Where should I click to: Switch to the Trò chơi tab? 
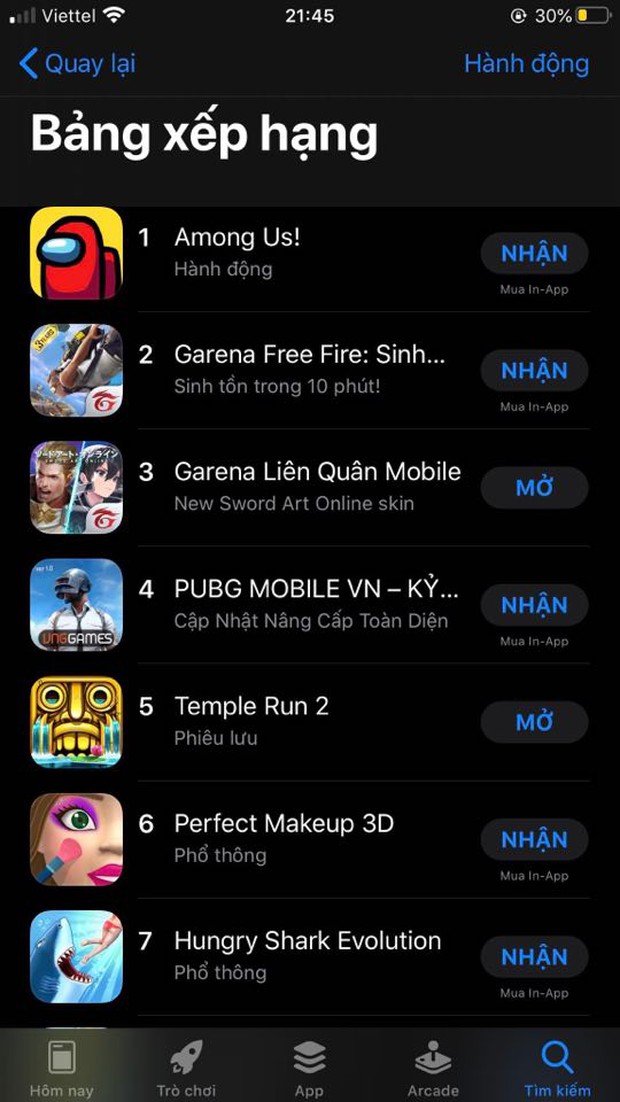pos(186,1067)
